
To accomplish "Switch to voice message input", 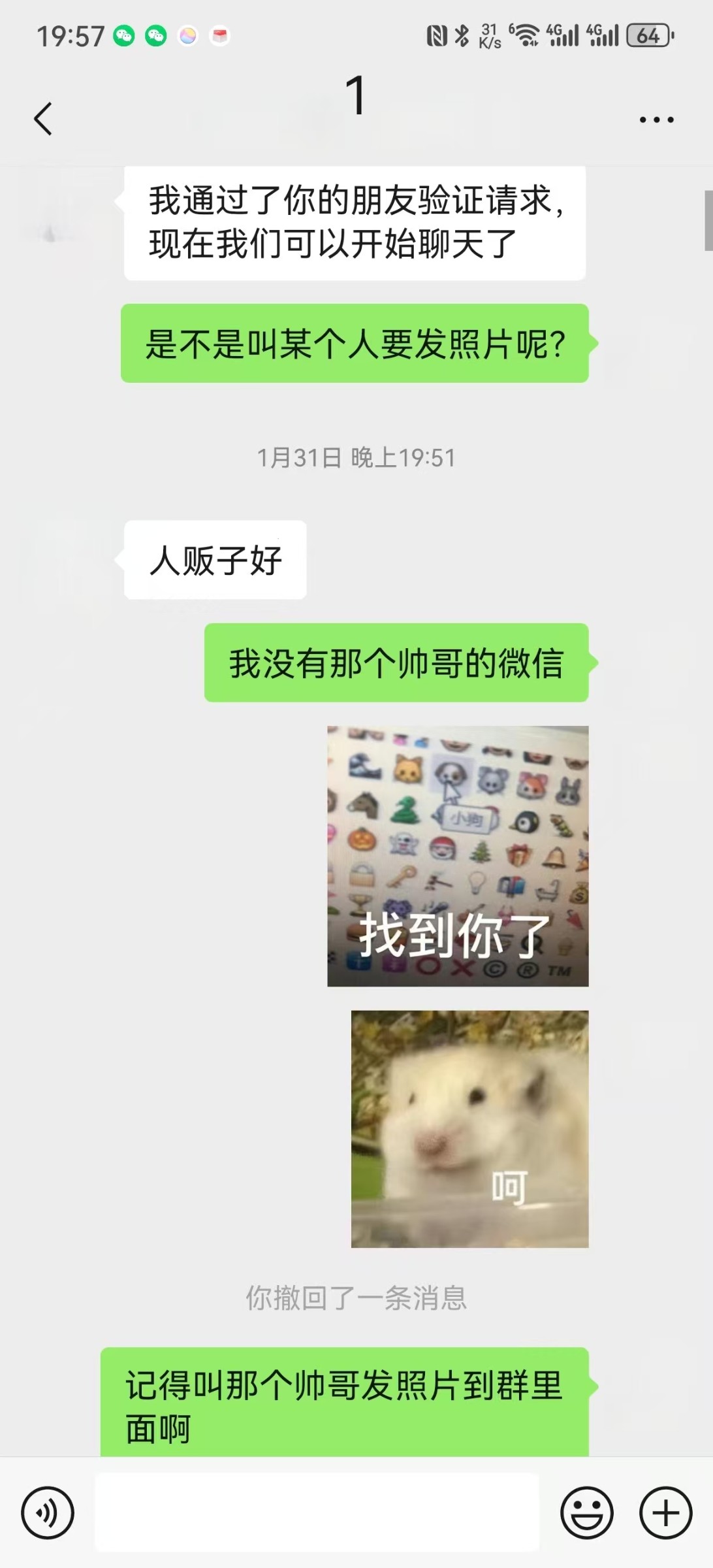I will [47, 1512].
